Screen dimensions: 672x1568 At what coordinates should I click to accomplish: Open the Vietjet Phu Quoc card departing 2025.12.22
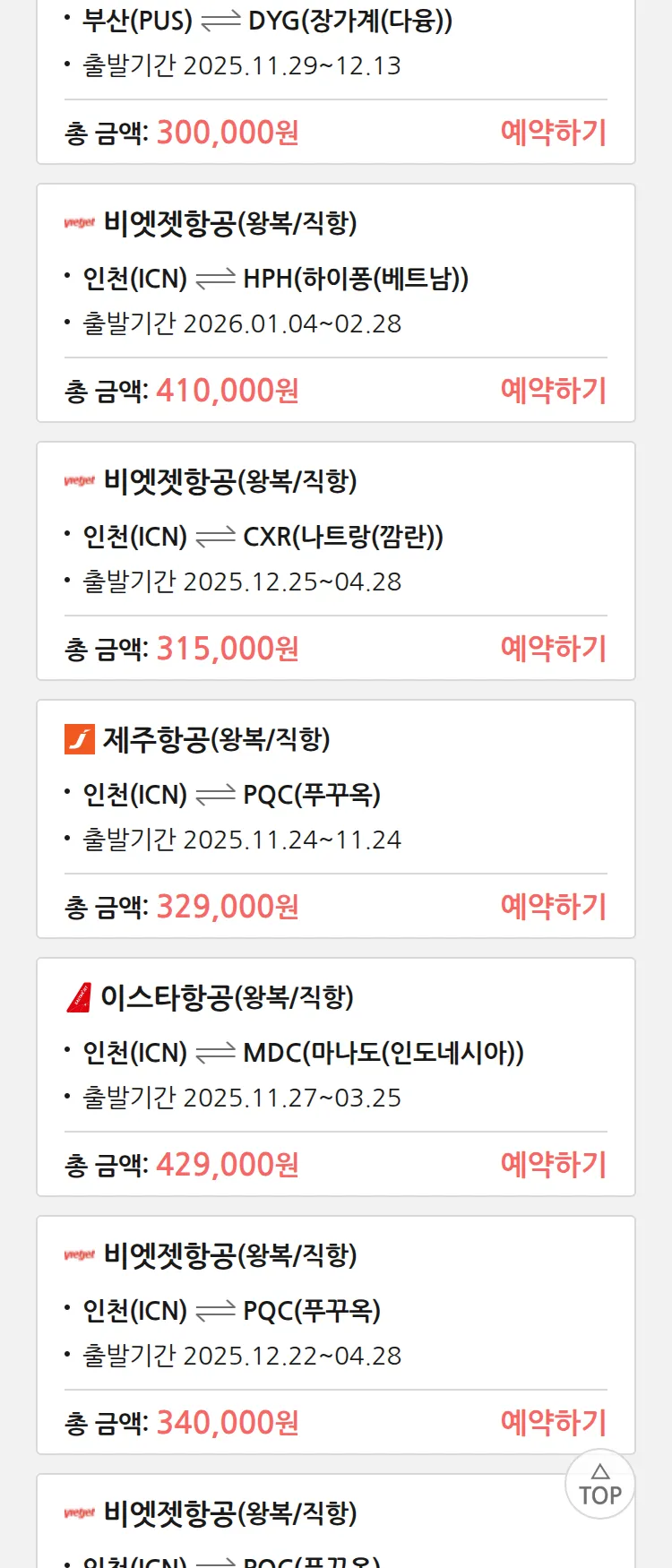(x=335, y=1310)
